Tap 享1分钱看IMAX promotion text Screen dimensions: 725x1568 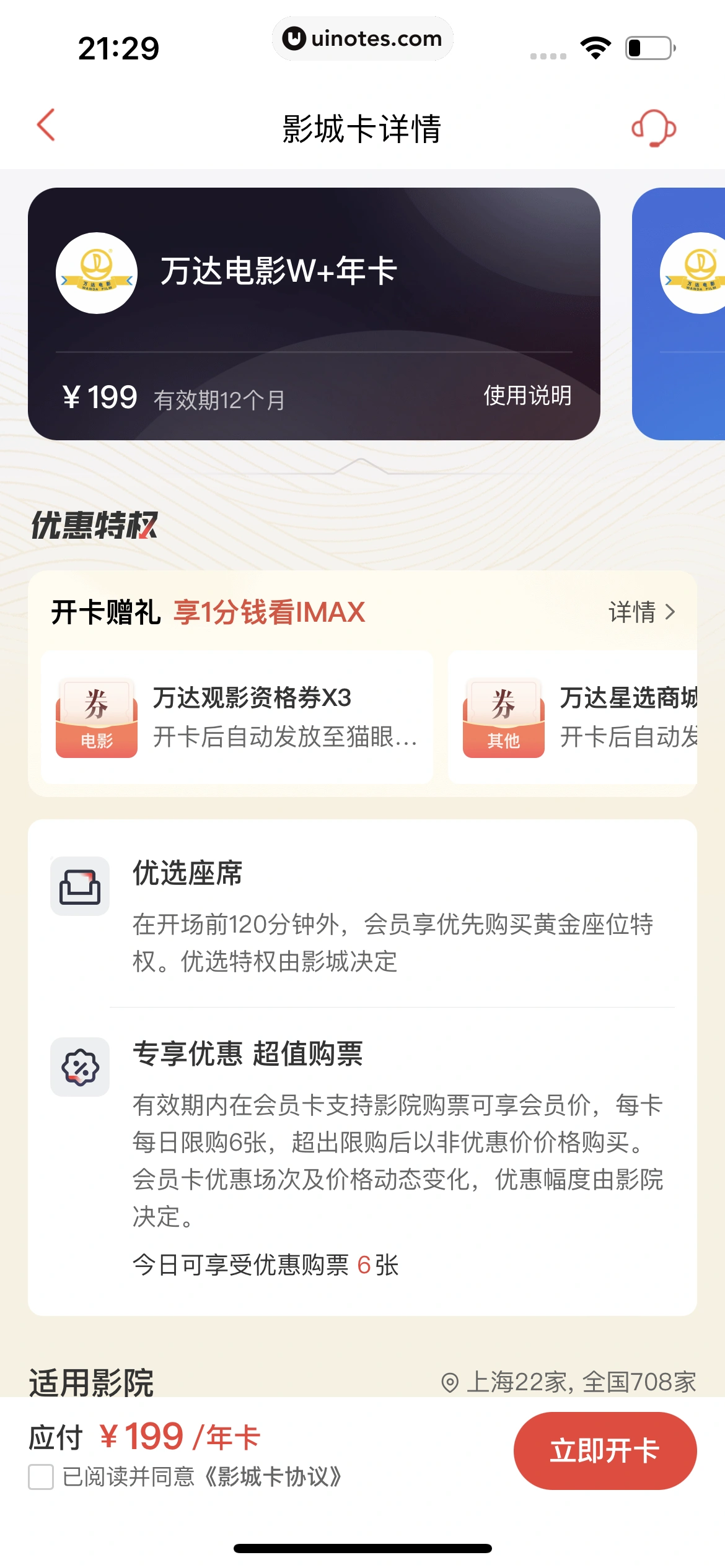point(266,612)
